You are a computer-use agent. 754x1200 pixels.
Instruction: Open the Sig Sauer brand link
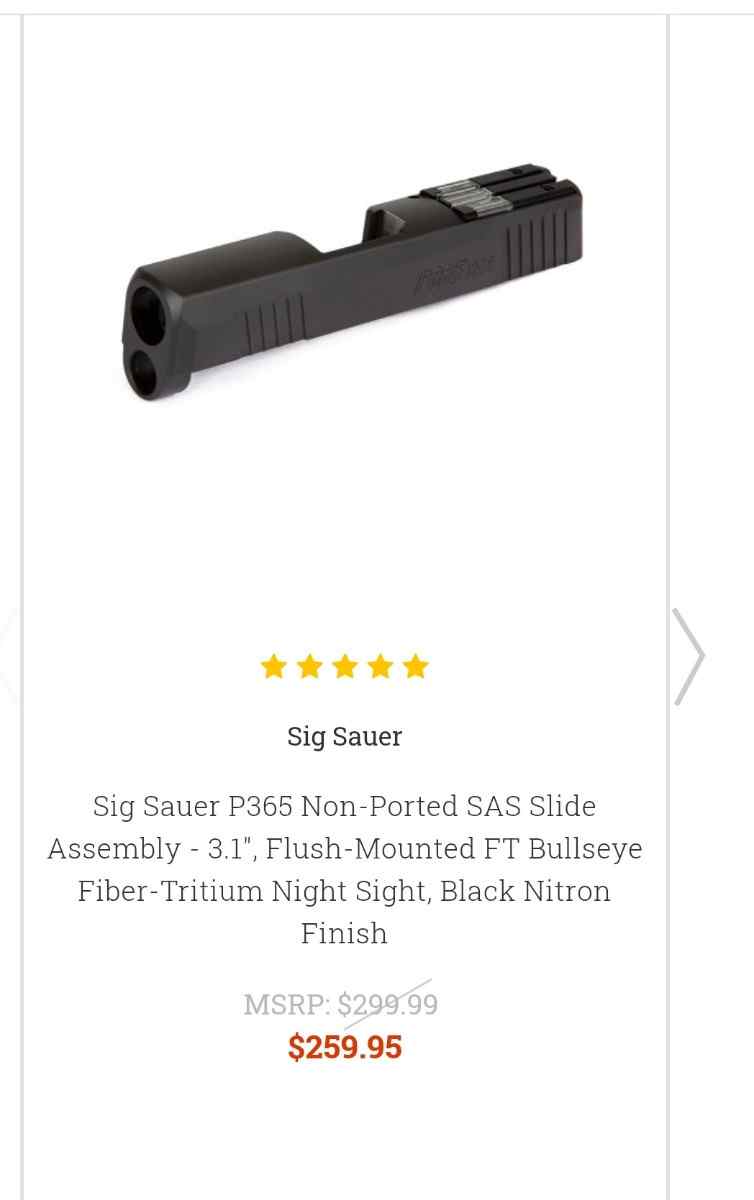point(344,737)
